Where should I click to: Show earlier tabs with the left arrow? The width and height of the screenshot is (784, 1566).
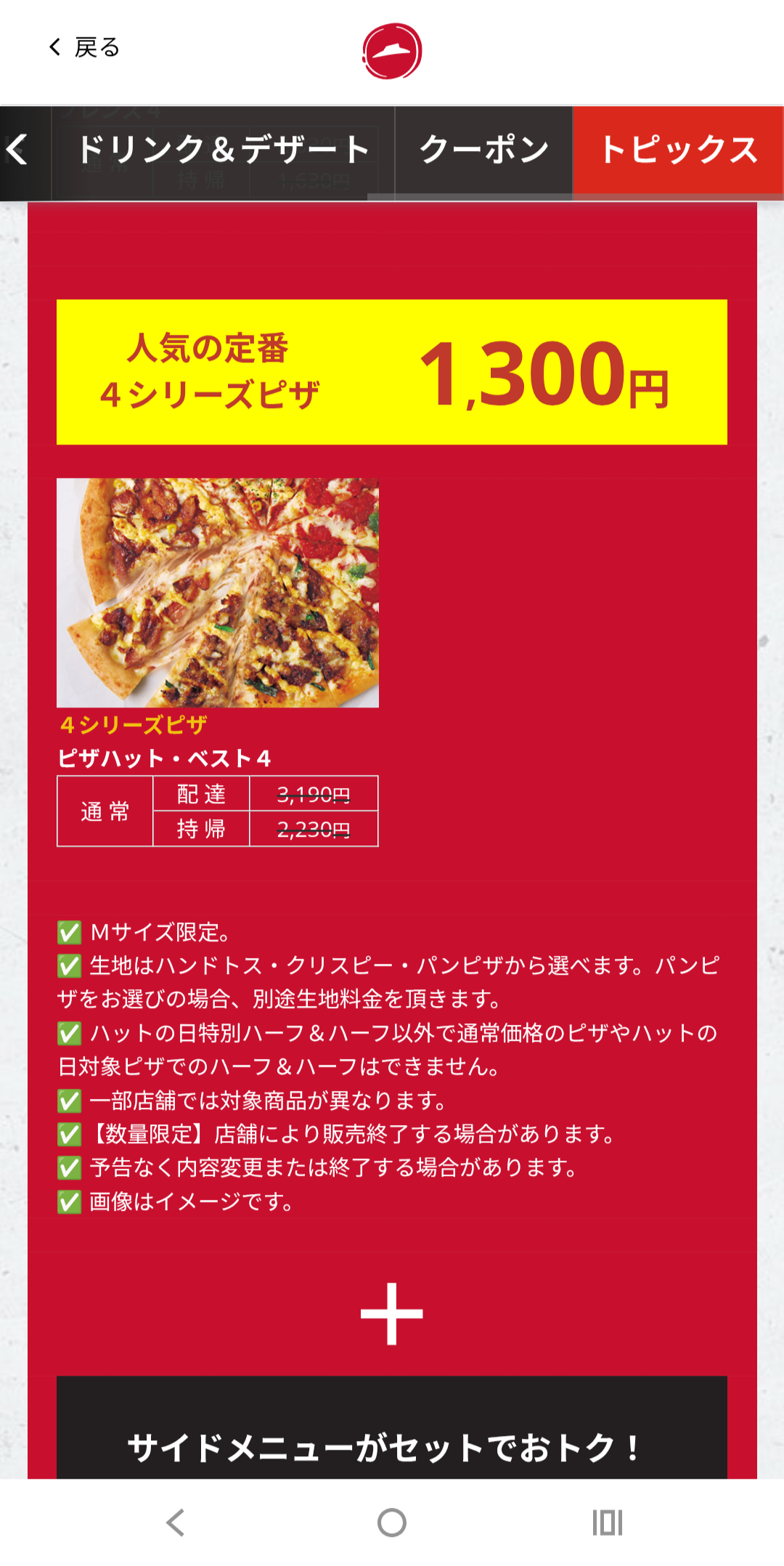pyautogui.click(x=17, y=151)
